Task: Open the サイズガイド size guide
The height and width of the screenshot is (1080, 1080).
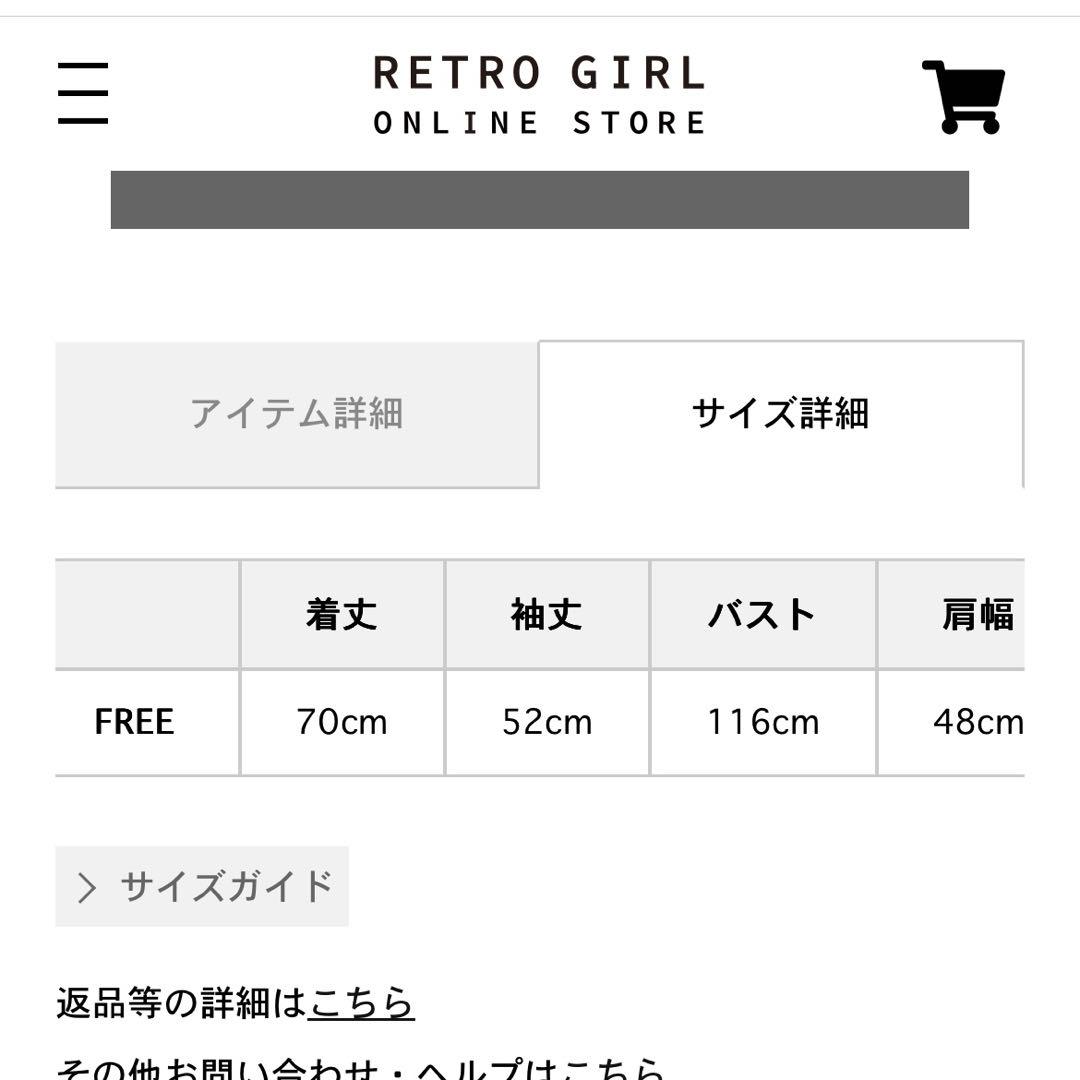Action: tap(203, 887)
